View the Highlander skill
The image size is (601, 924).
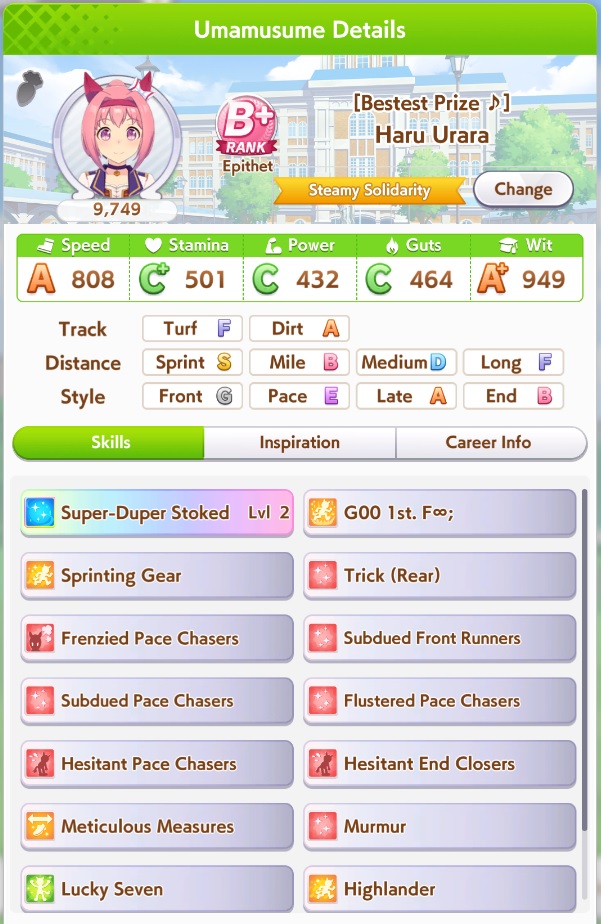coord(440,889)
